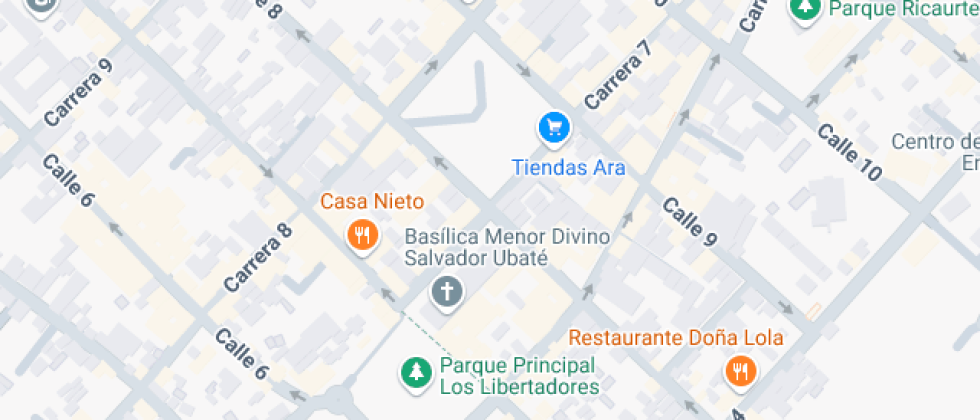Open the Tiendas Ara store marker
The image size is (980, 420).
click(554, 128)
